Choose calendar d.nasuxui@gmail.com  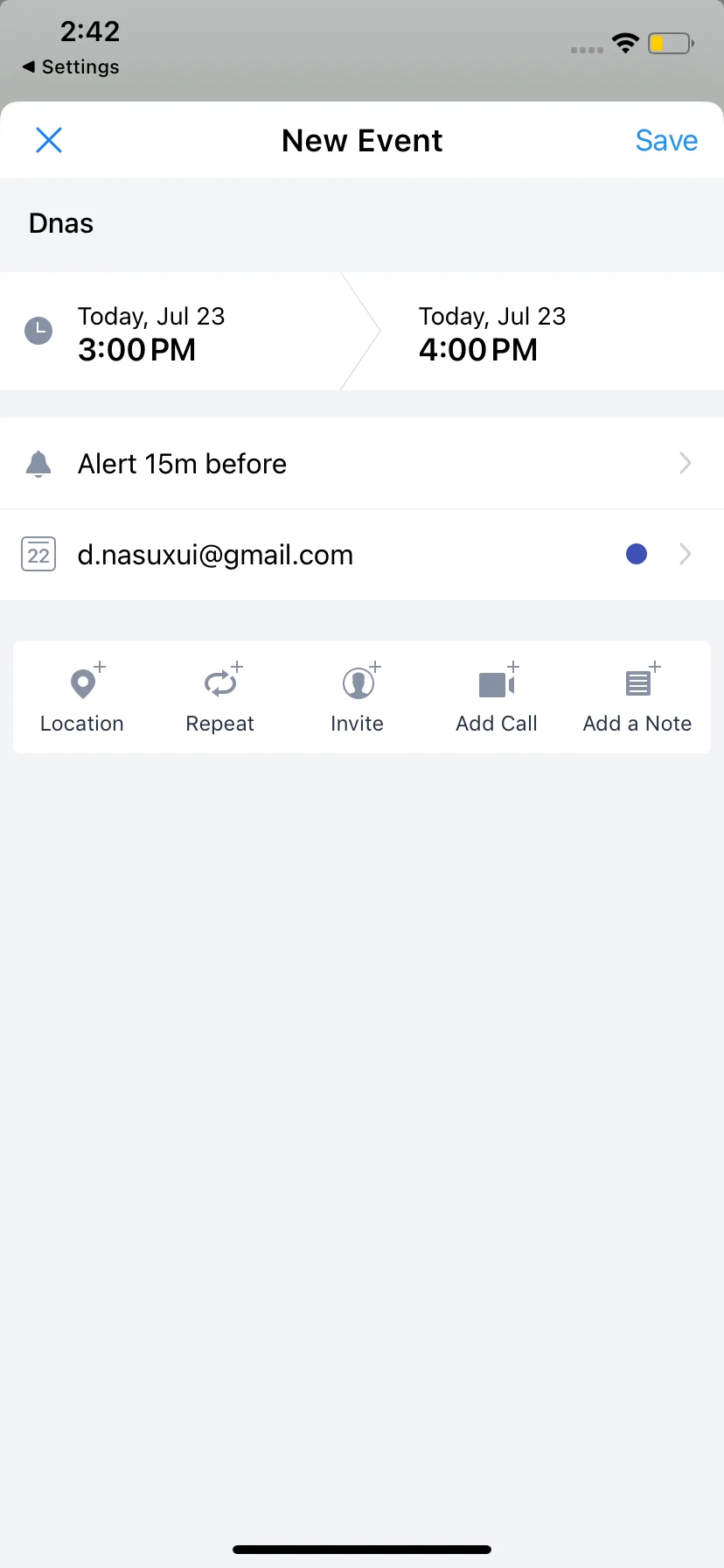(362, 555)
